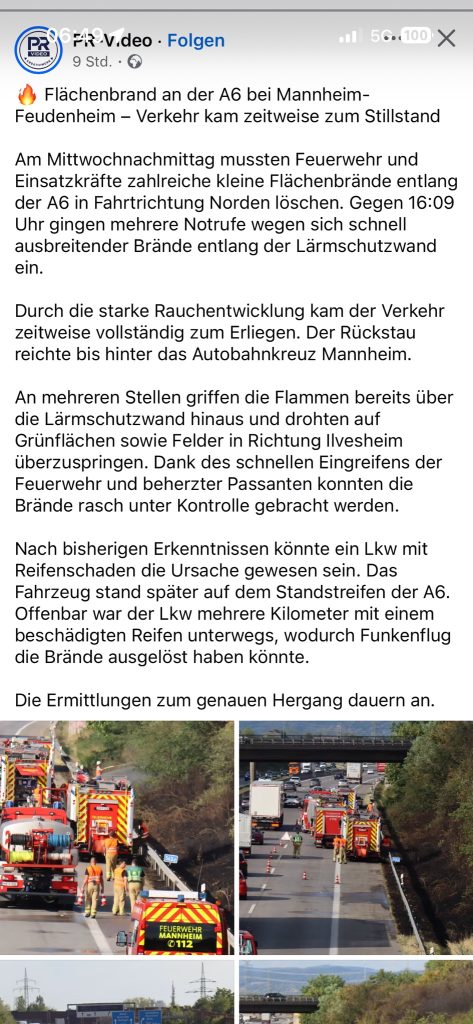Image resolution: width=473 pixels, height=1024 pixels.
Task: Close the post with the X
Action: pyautogui.click(x=446, y=39)
